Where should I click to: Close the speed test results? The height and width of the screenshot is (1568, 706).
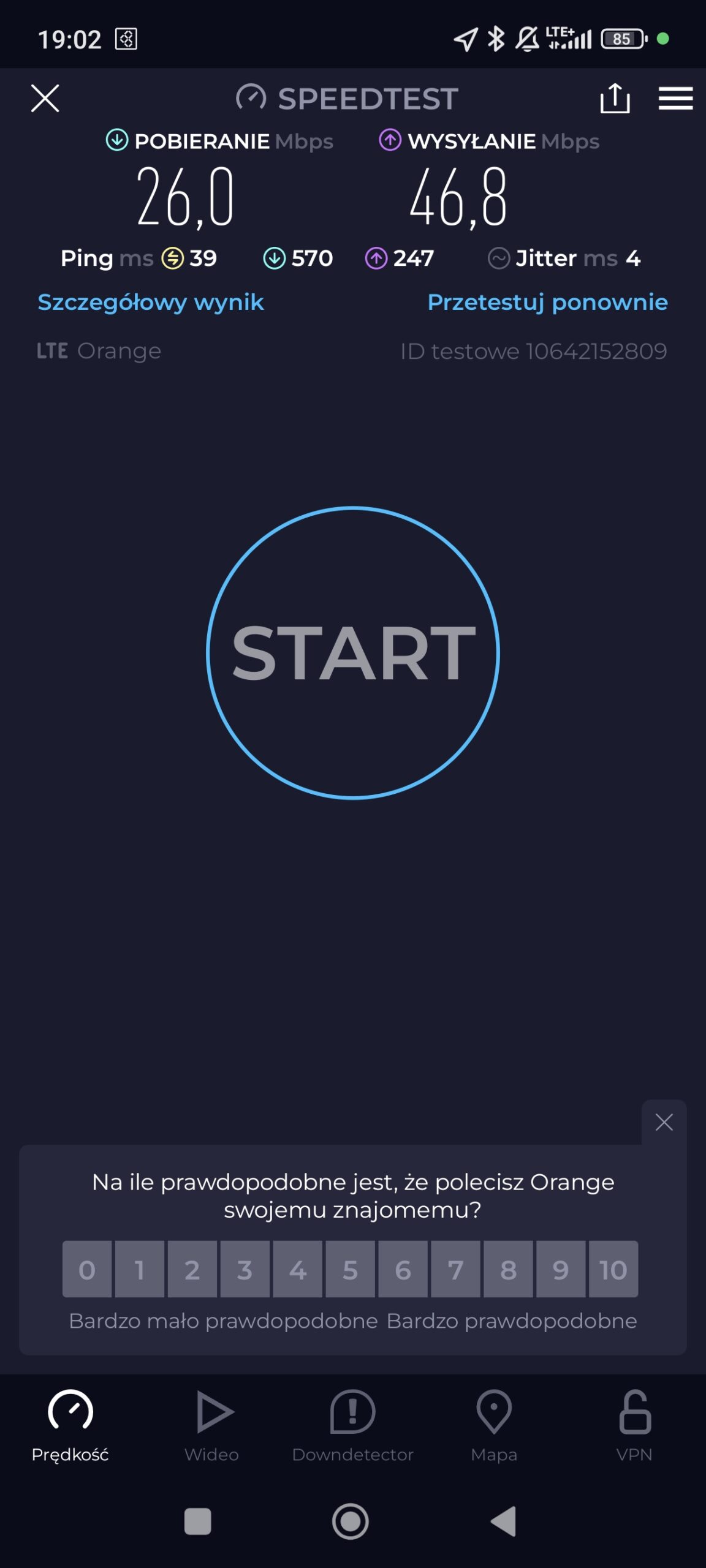(45, 98)
